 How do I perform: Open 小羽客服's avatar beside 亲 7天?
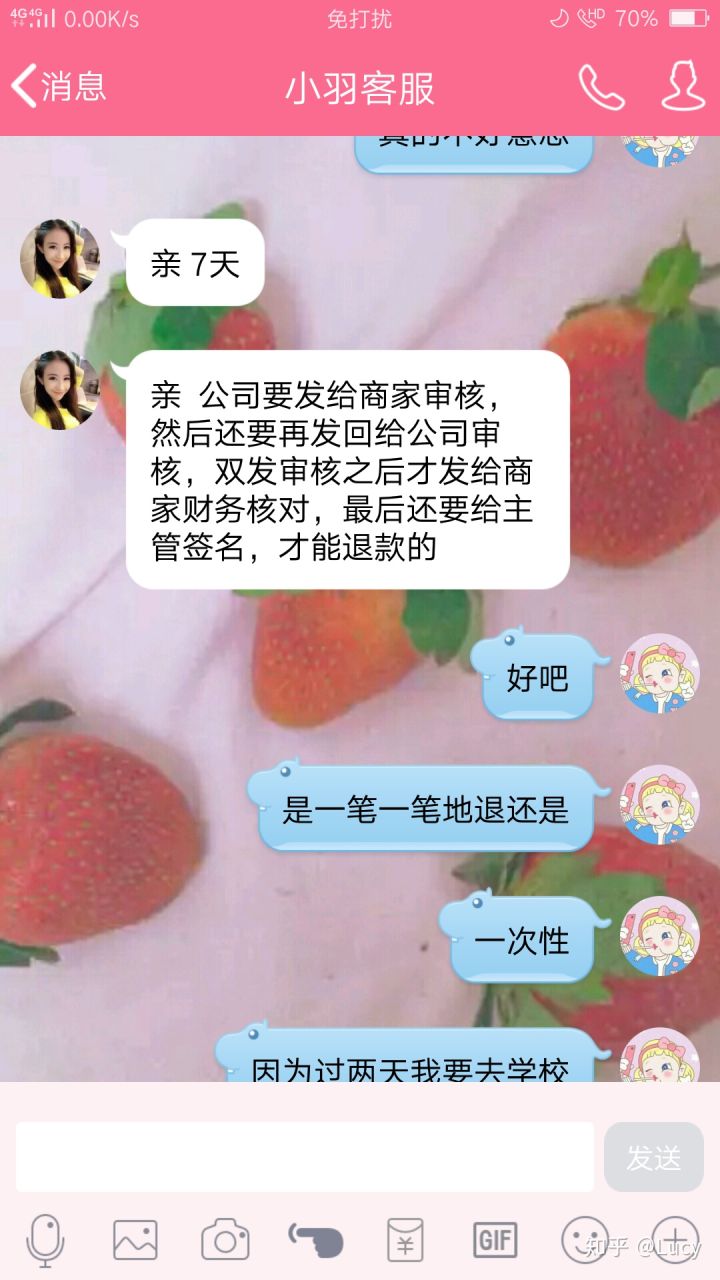tap(60, 259)
